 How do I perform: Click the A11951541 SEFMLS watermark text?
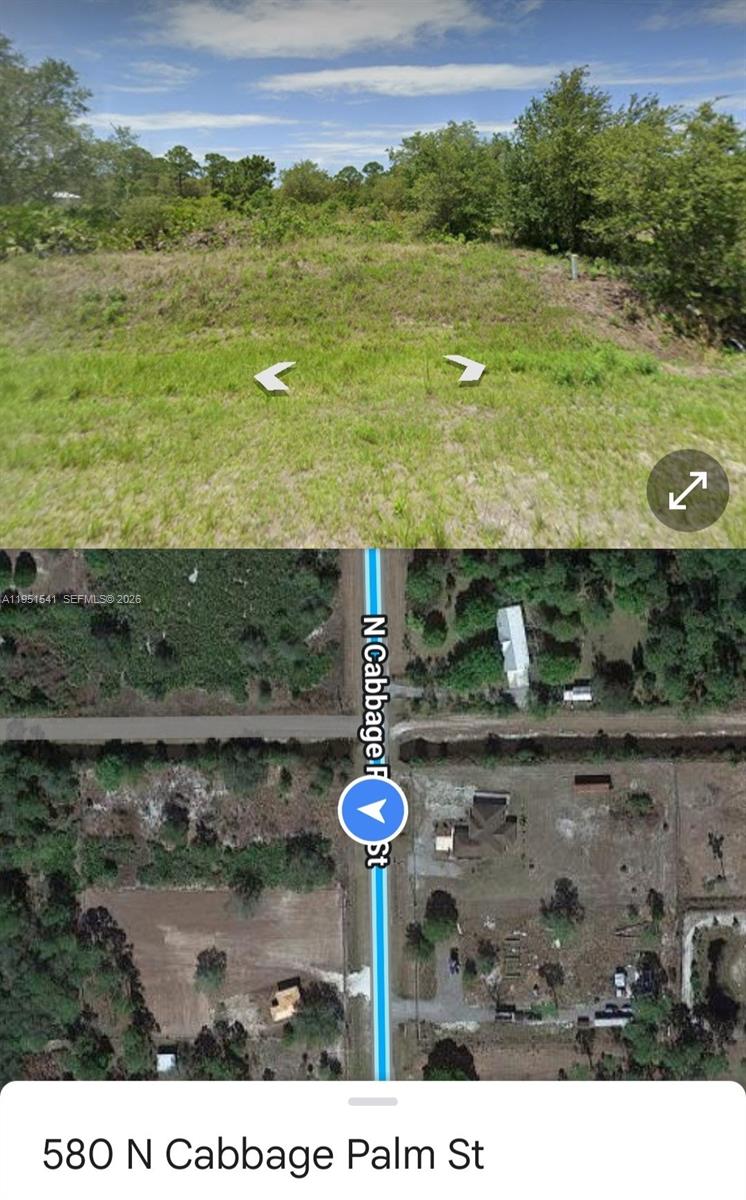coord(72,598)
